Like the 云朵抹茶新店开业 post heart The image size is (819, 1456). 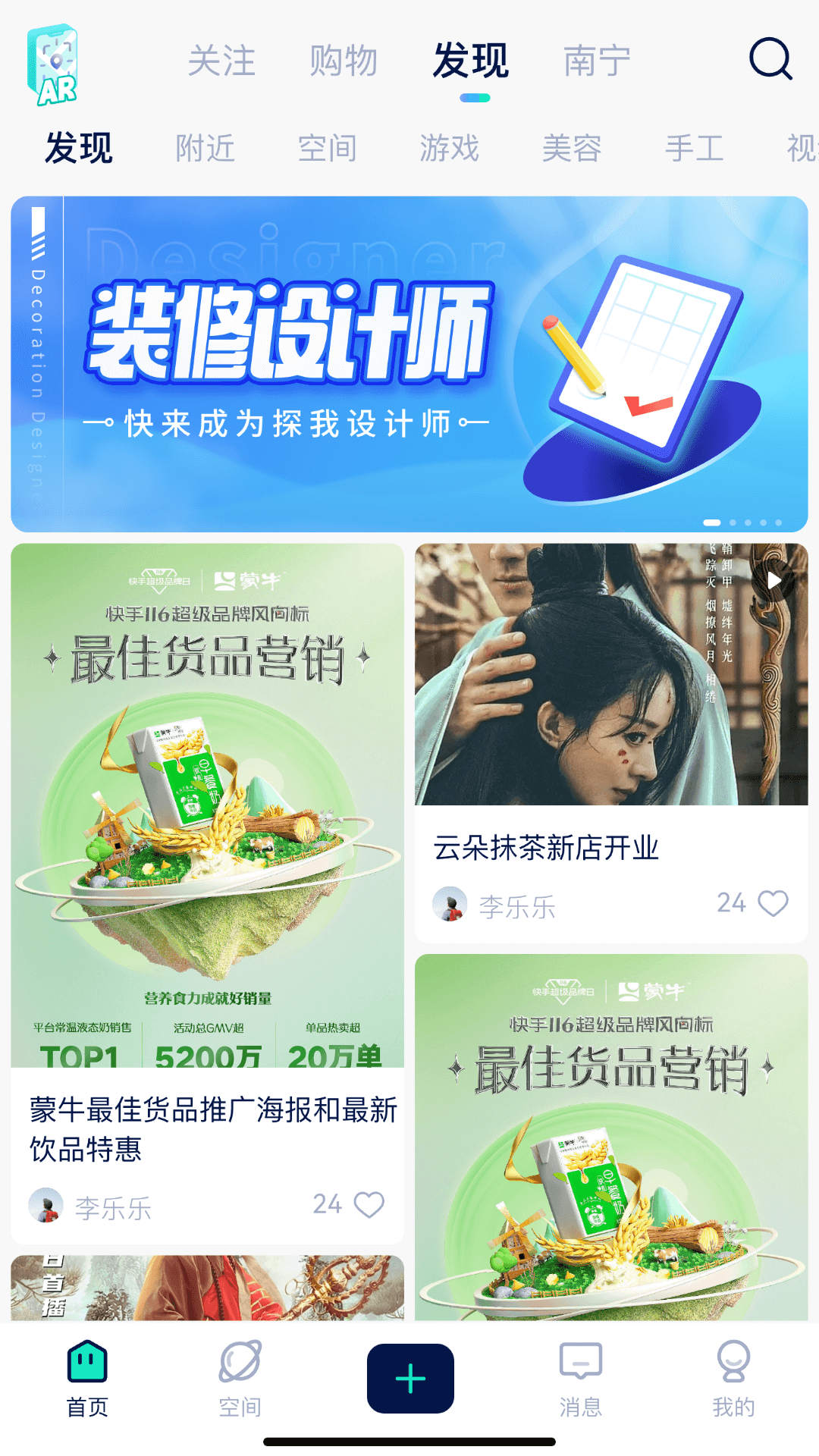click(773, 902)
